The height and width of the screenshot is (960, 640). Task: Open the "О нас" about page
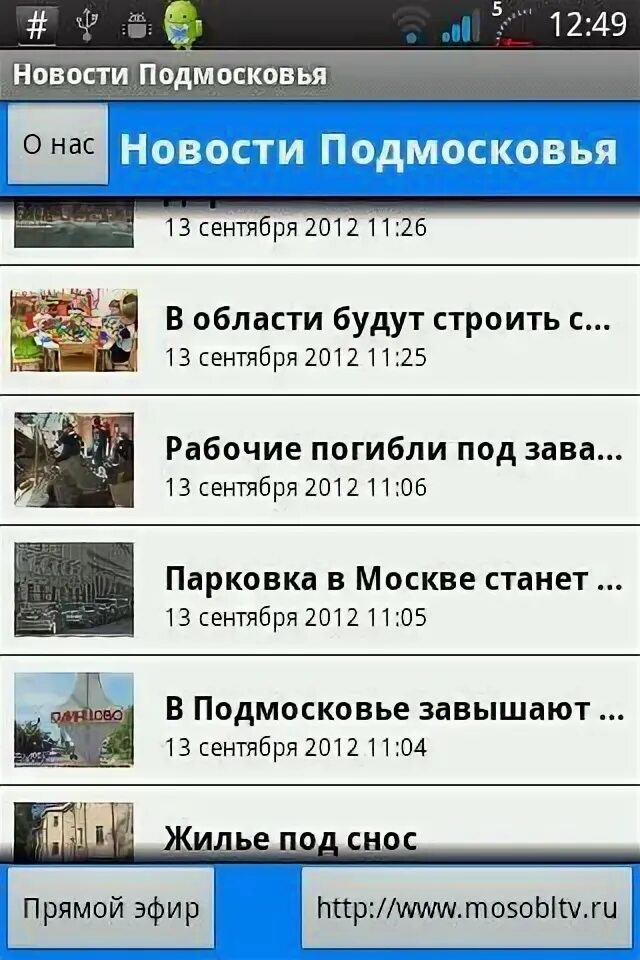coord(58,146)
